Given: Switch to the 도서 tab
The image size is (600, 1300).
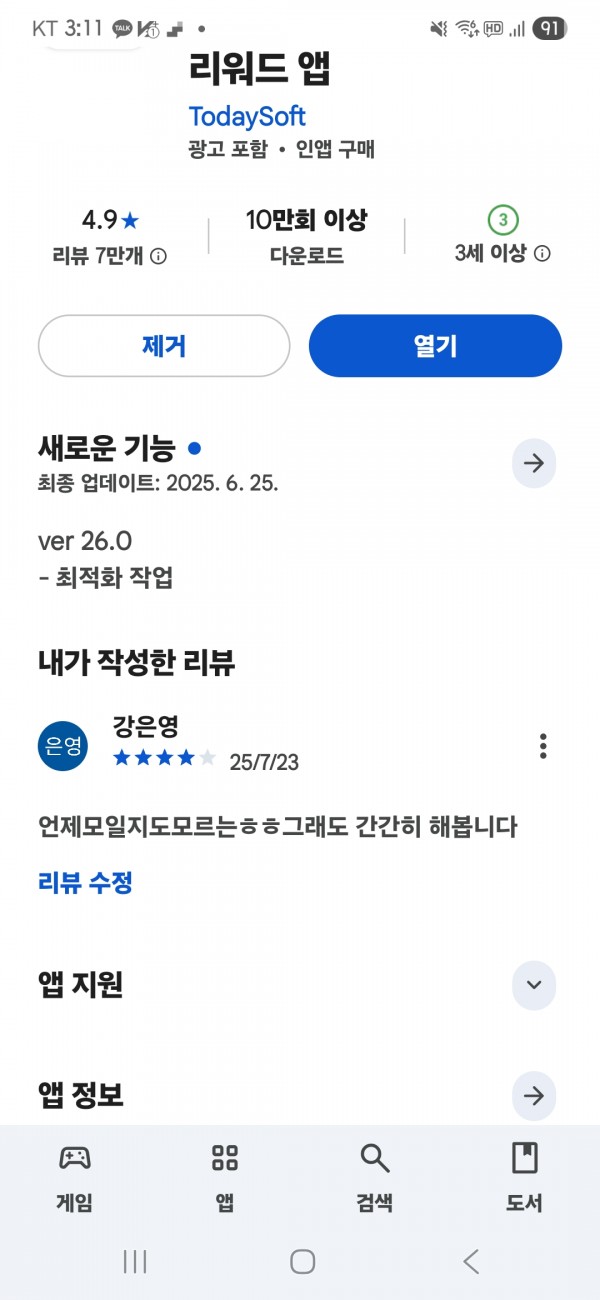Looking at the screenshot, I should pos(525,1178).
